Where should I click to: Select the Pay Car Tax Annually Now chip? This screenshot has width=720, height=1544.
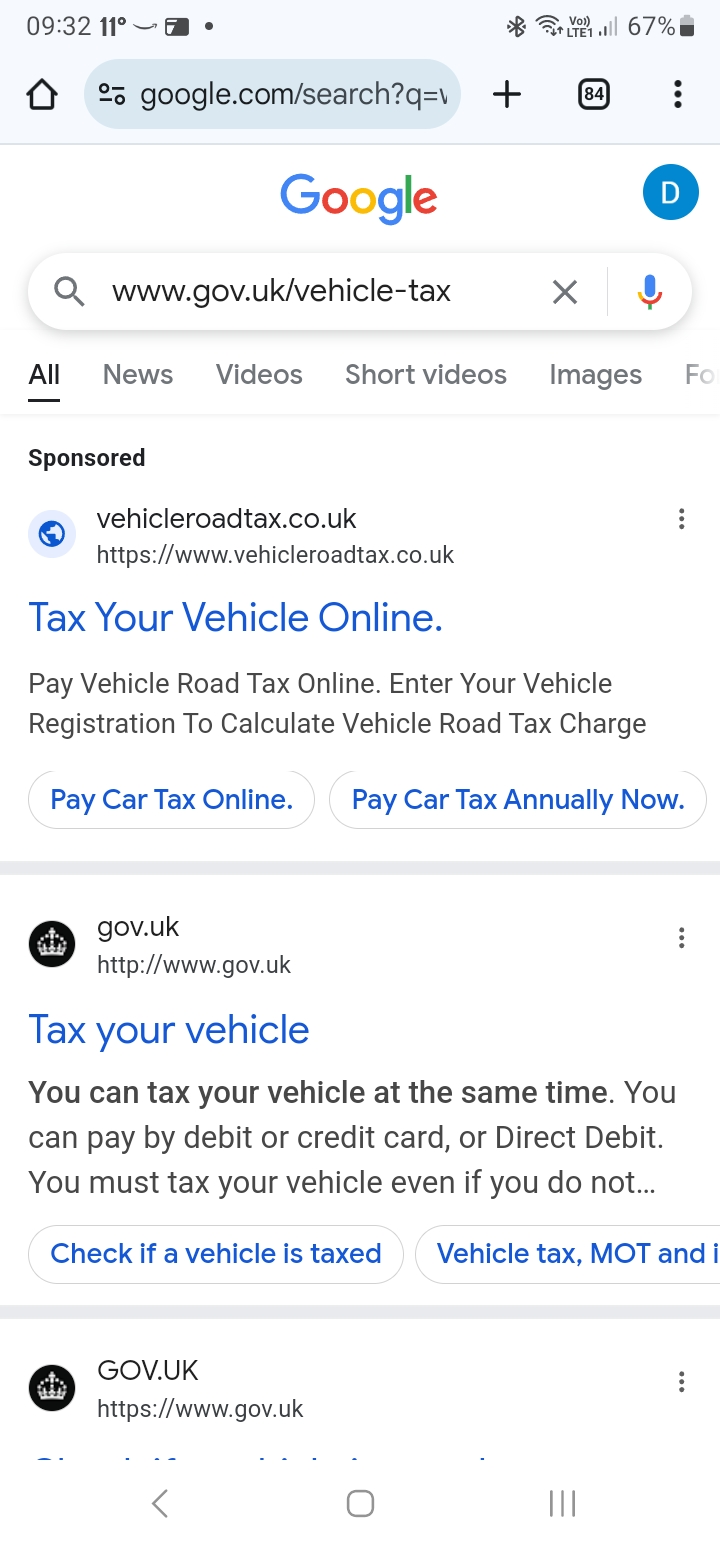pos(517,800)
